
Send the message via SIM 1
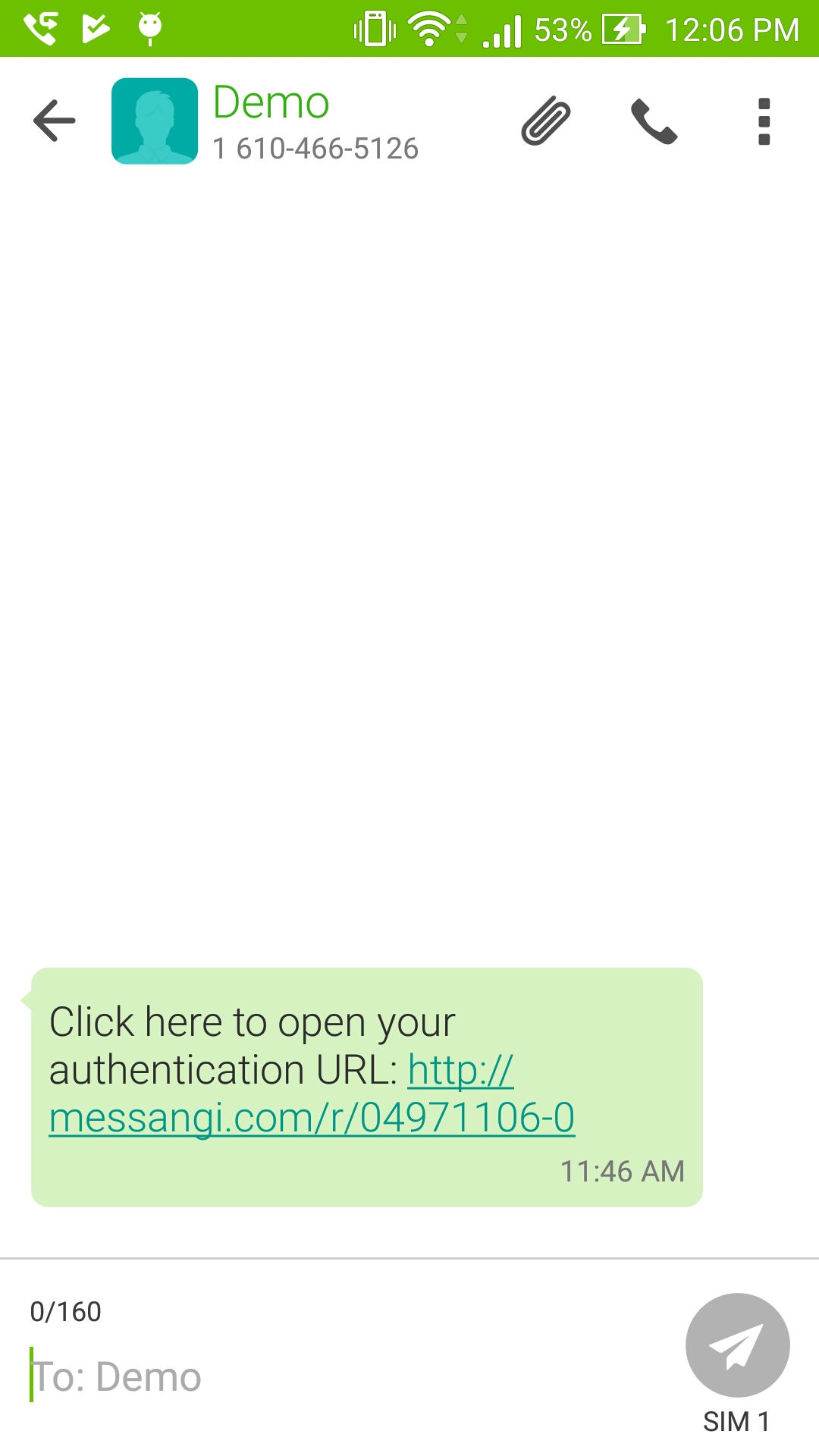coord(737,1346)
